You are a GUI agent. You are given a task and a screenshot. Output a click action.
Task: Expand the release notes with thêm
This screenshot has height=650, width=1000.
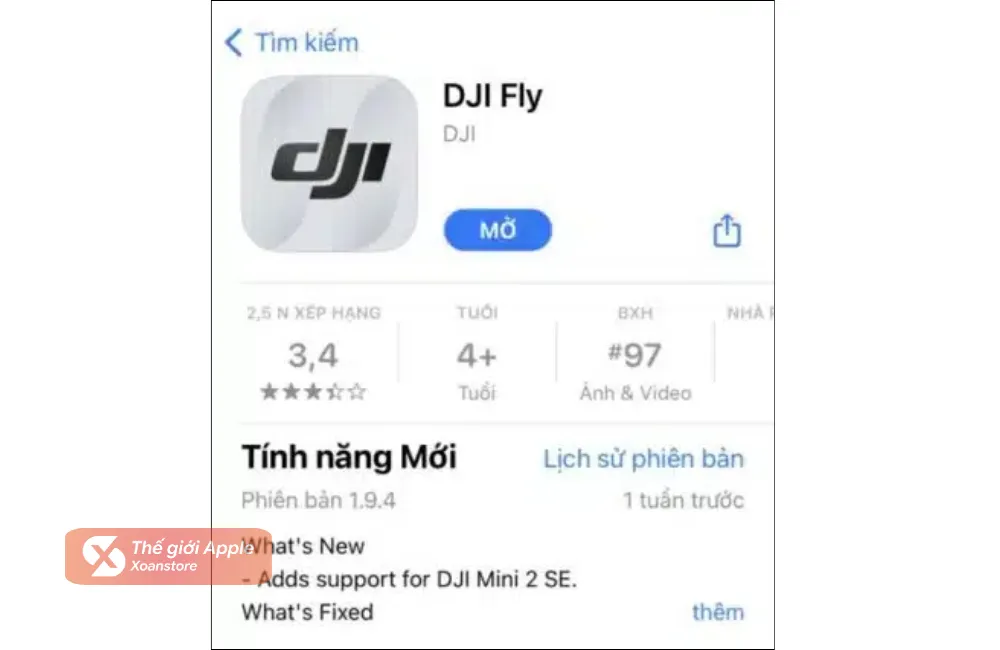point(717,611)
